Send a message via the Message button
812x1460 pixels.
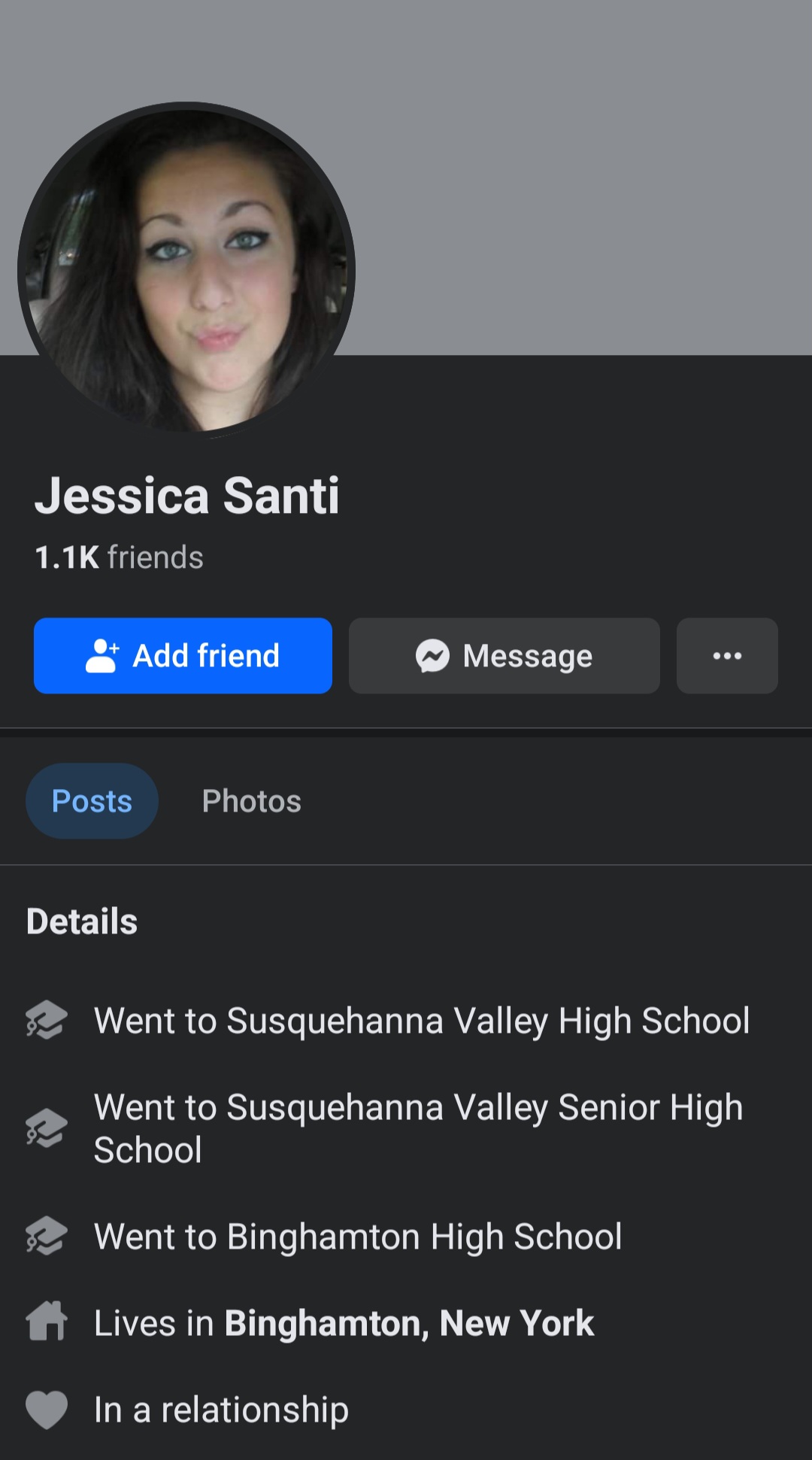(x=504, y=655)
